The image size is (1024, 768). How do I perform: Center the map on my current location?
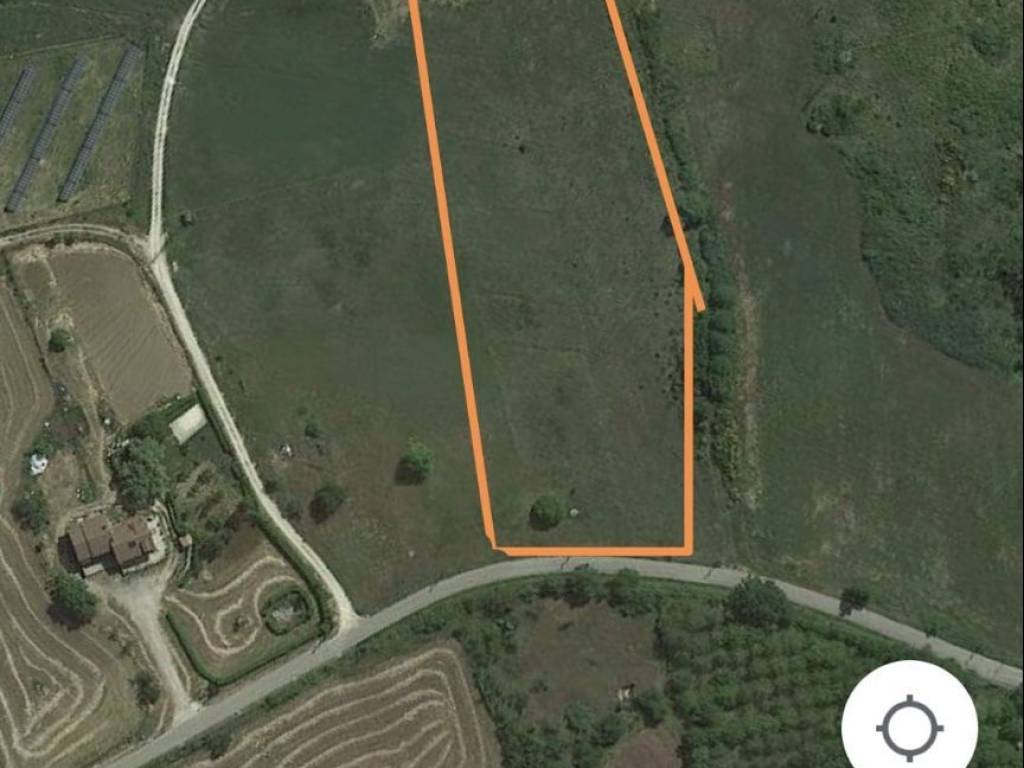[x=909, y=726]
